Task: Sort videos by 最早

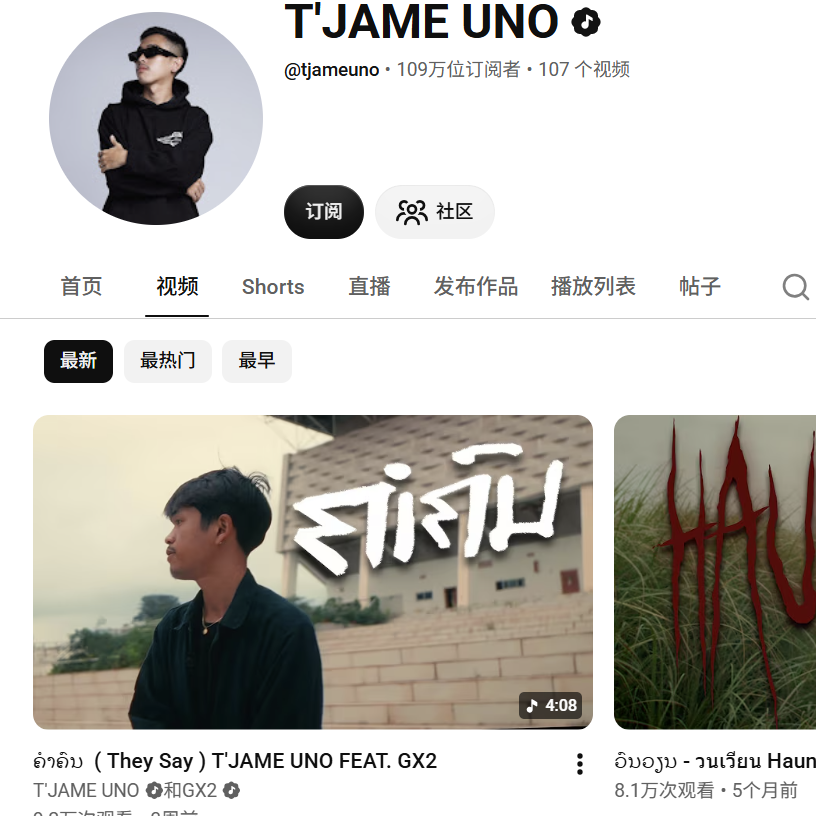Action: pyautogui.click(x=257, y=361)
